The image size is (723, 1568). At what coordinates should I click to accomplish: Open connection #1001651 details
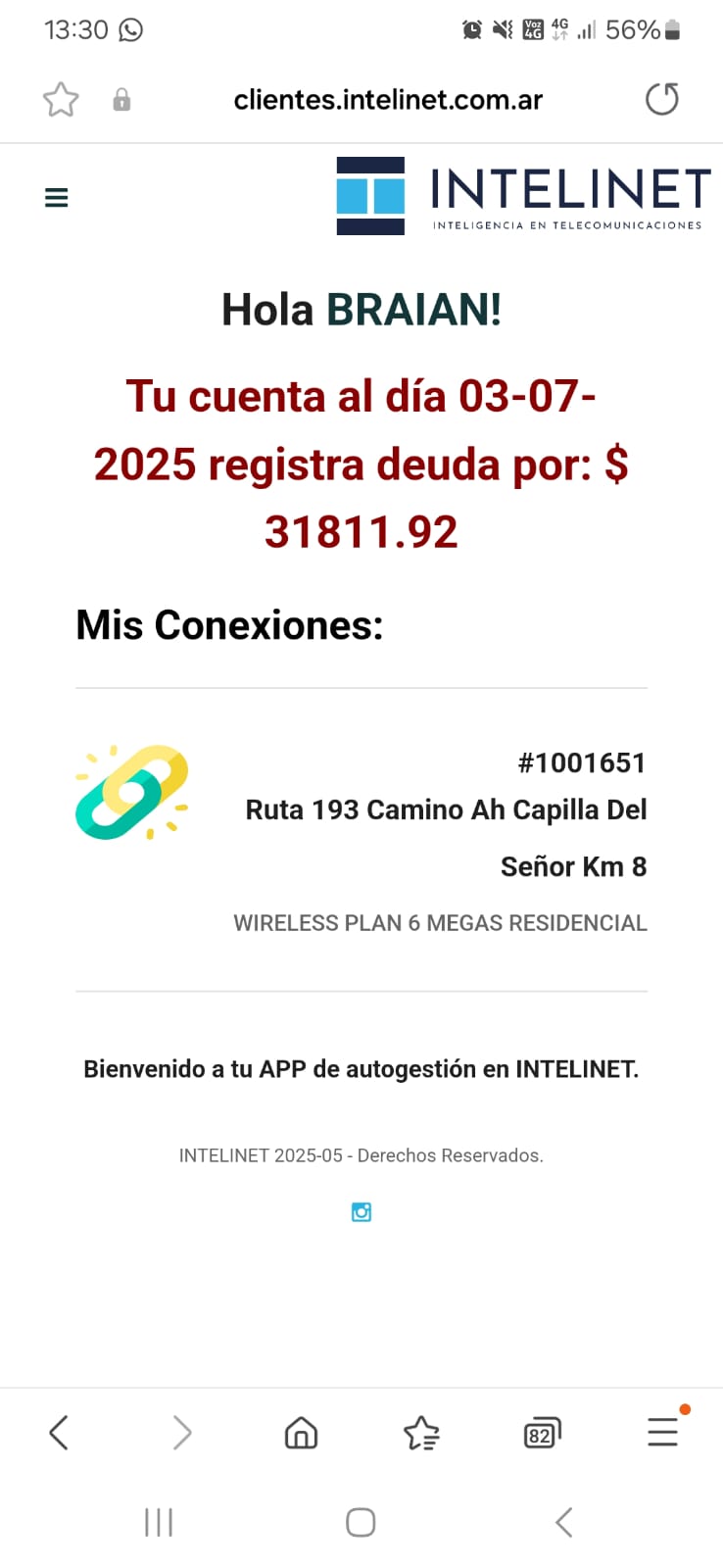tap(582, 763)
